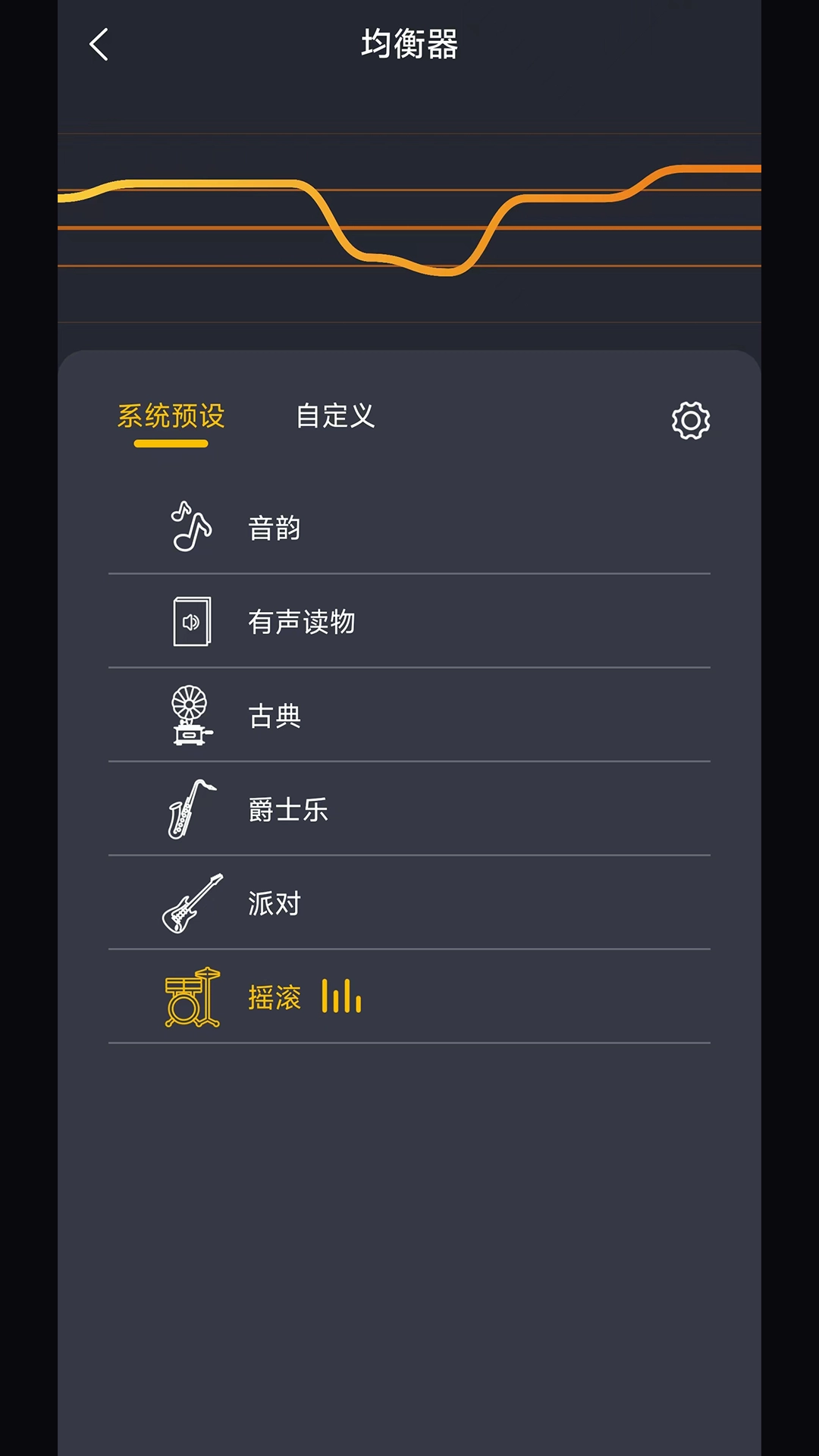Image resolution: width=819 pixels, height=1456 pixels.
Task: Click the 均衡器 title text
Action: coord(409,44)
